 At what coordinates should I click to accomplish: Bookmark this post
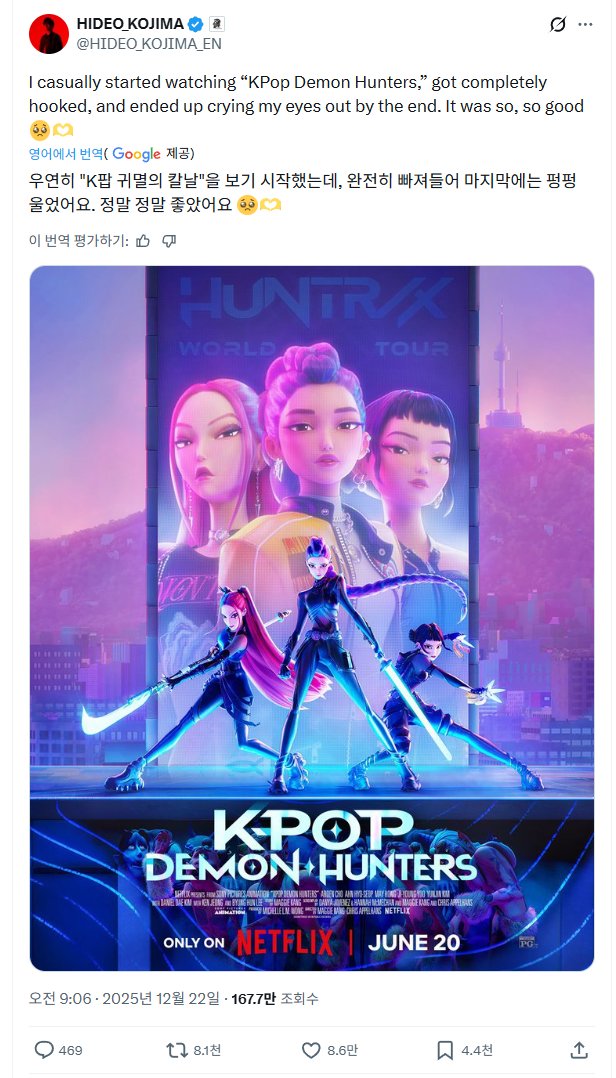click(x=445, y=1050)
